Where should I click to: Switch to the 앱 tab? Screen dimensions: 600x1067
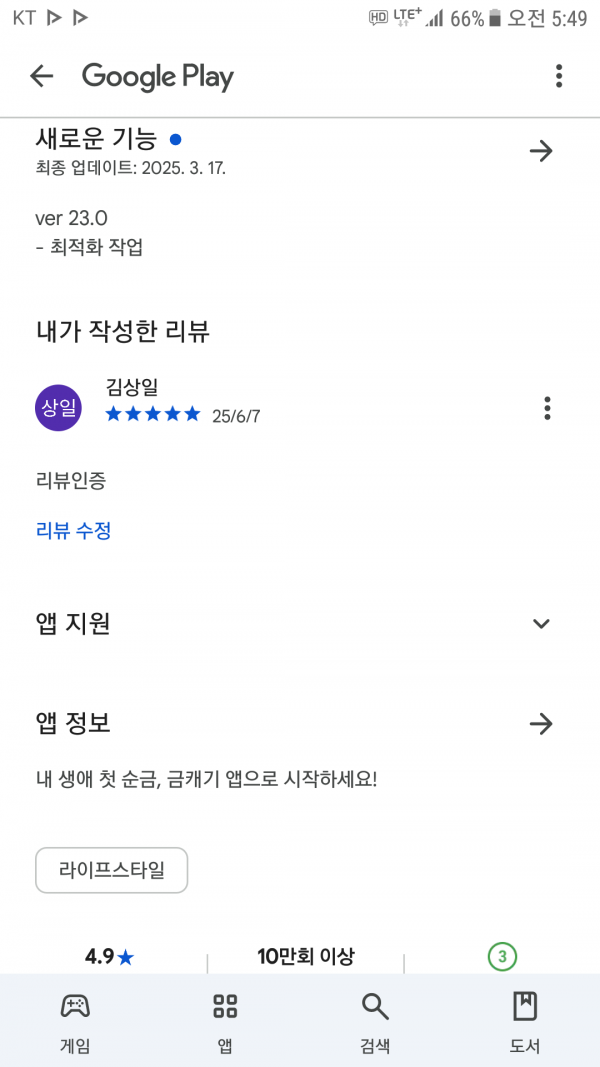(225, 1022)
